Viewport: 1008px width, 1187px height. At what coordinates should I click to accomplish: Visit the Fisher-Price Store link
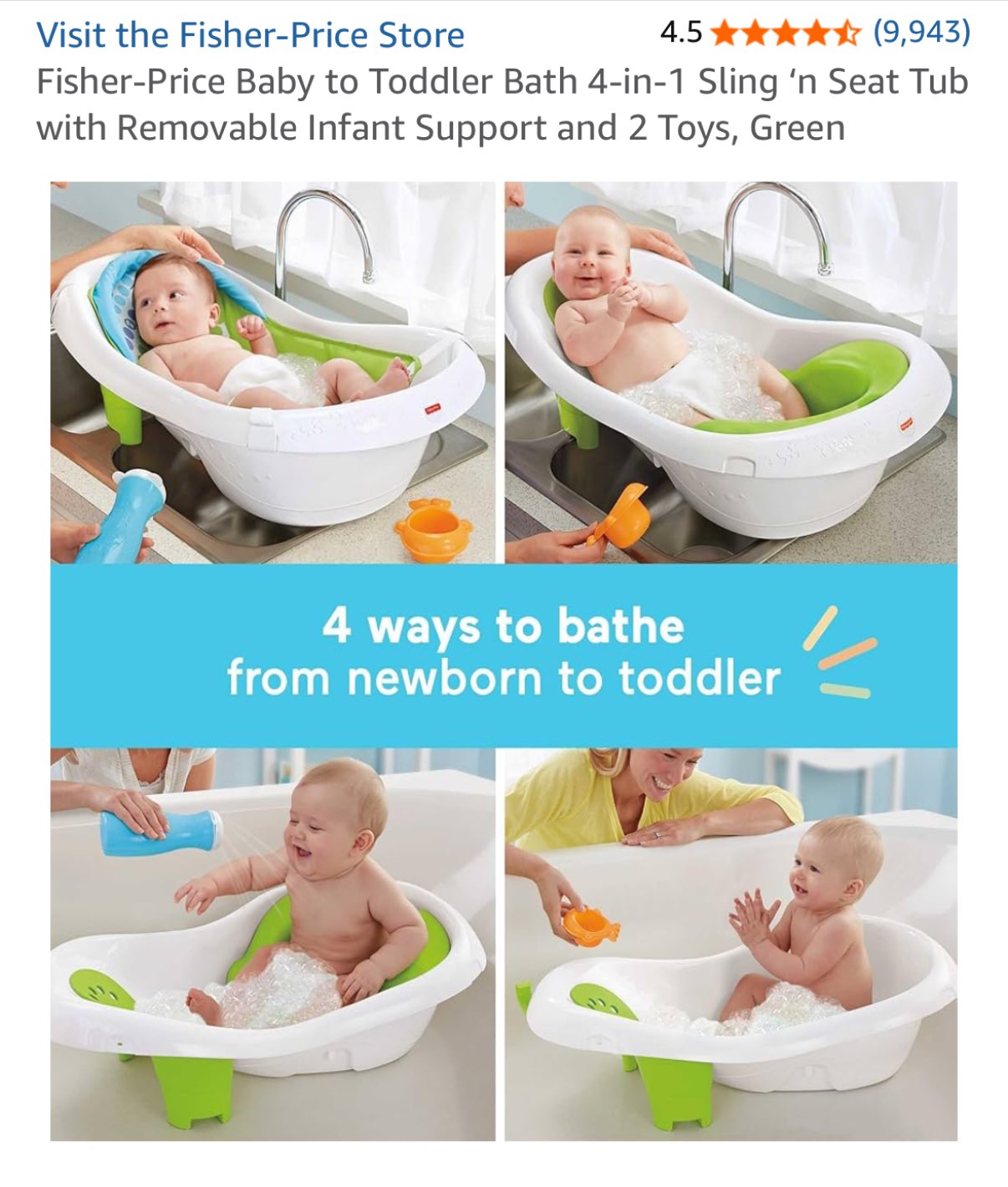coord(250,35)
